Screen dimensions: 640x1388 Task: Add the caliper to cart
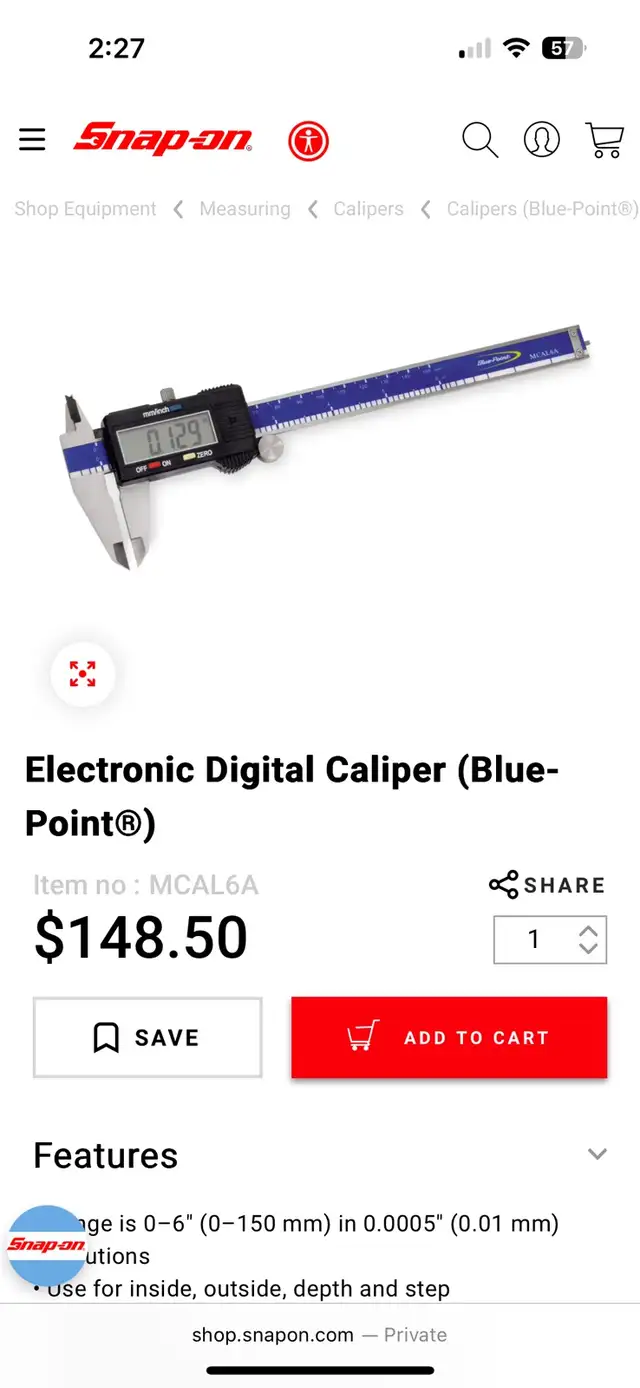(449, 1037)
